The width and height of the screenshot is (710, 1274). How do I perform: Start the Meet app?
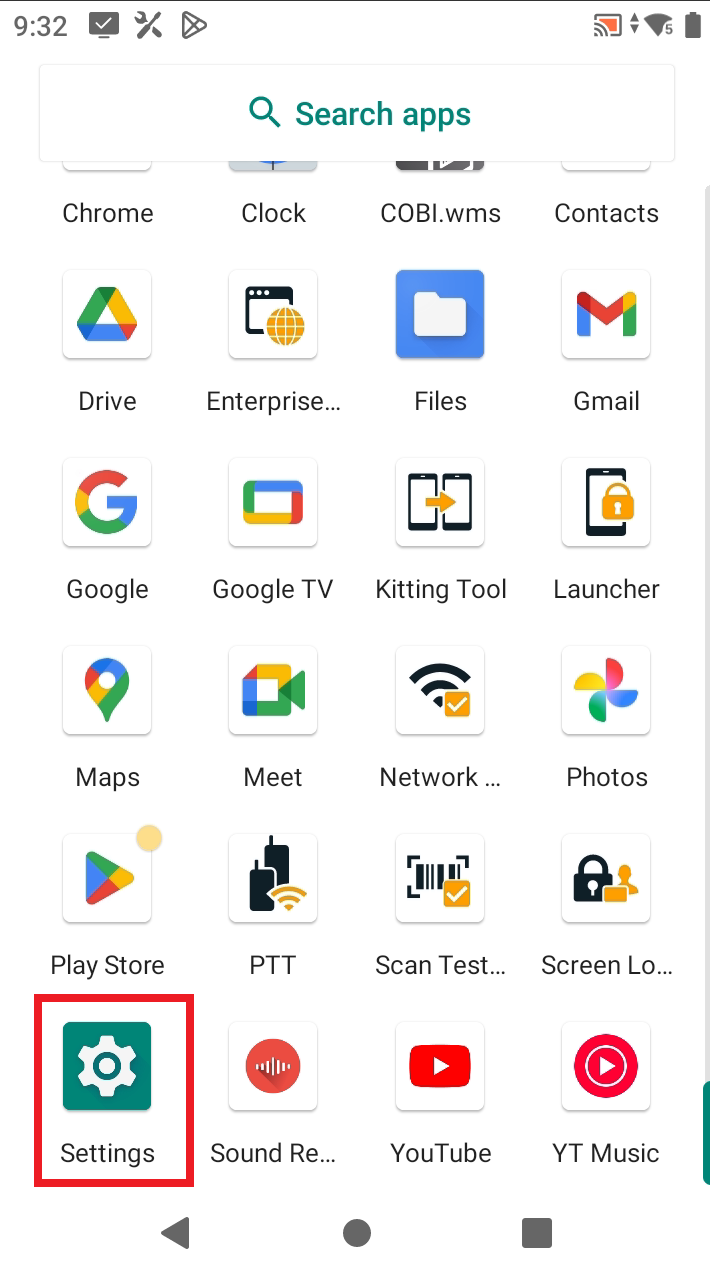pos(273,690)
